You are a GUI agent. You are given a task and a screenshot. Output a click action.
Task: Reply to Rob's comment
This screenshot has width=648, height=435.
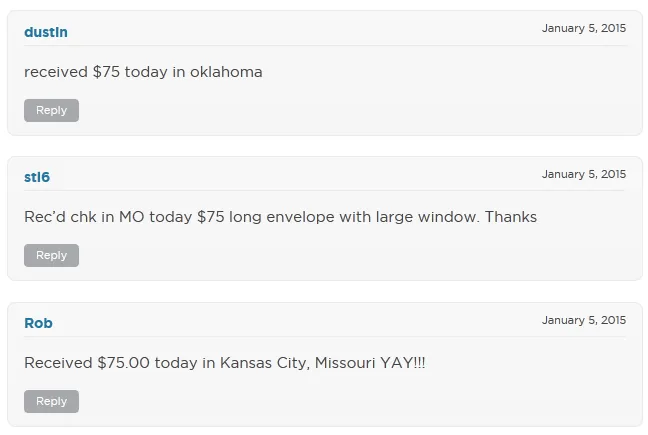coord(51,401)
